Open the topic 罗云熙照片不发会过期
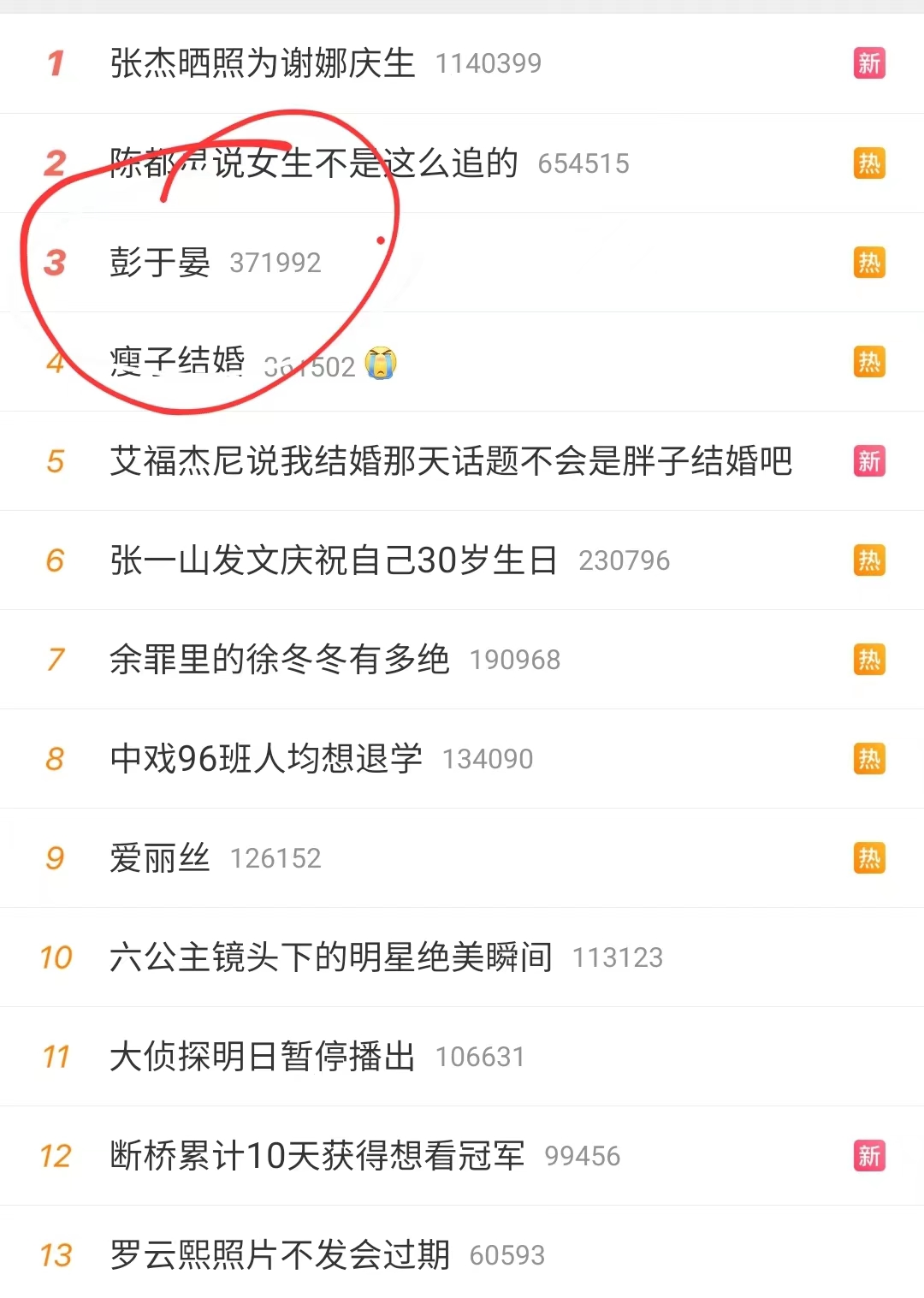The width and height of the screenshot is (924, 1298). click(280, 1255)
